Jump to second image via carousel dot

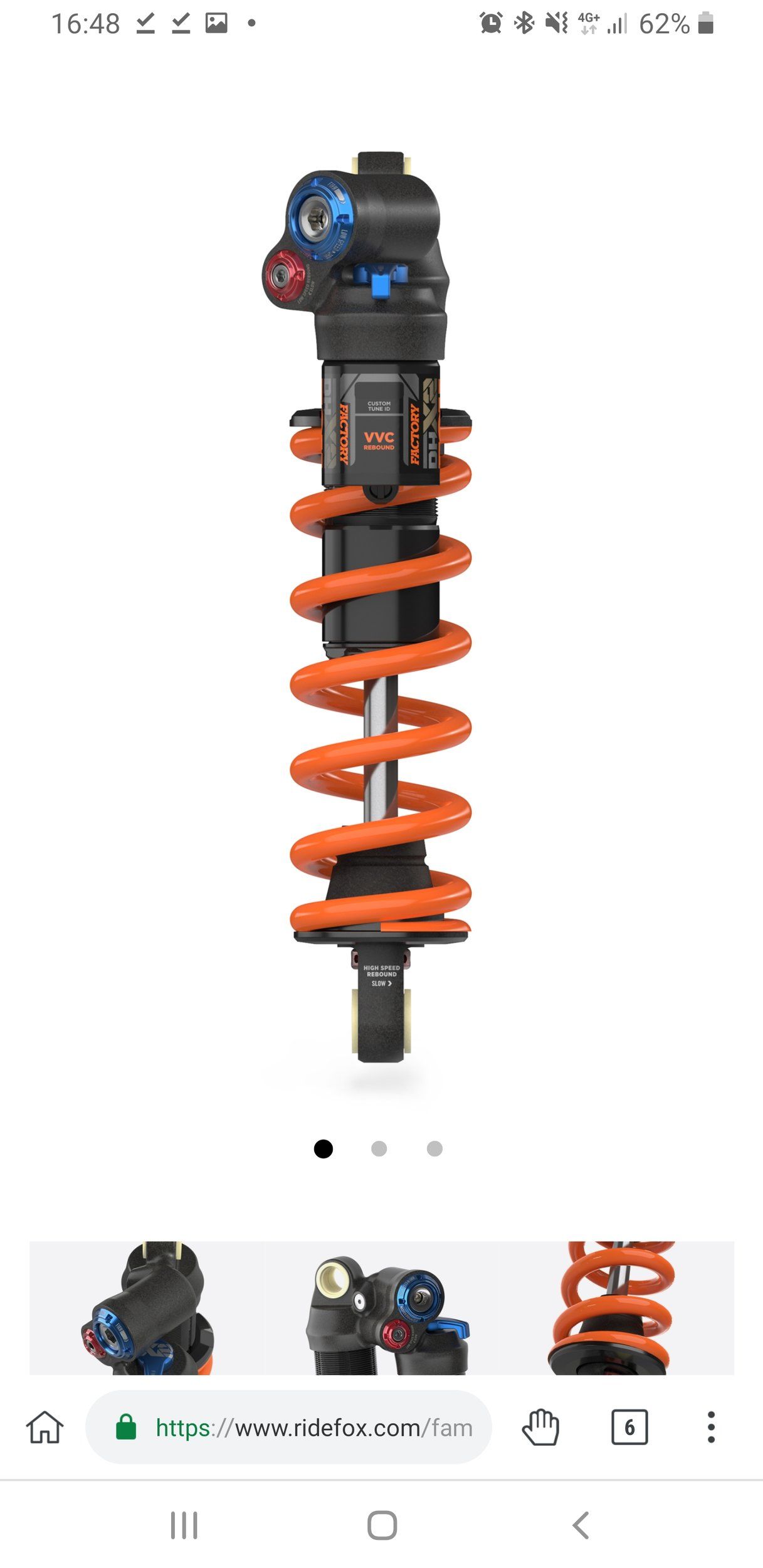coord(379,1148)
